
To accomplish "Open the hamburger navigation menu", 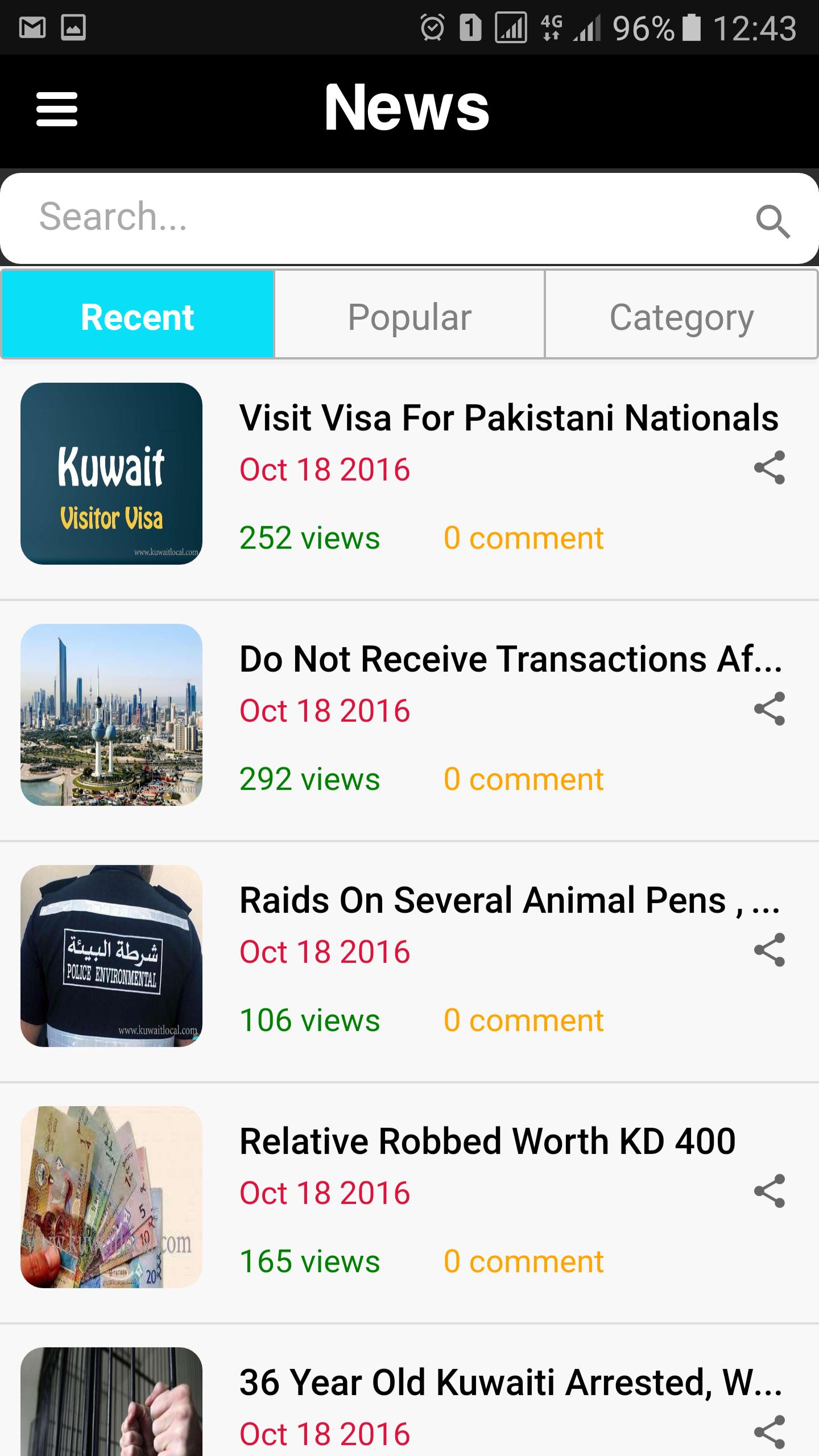I will coord(57,109).
